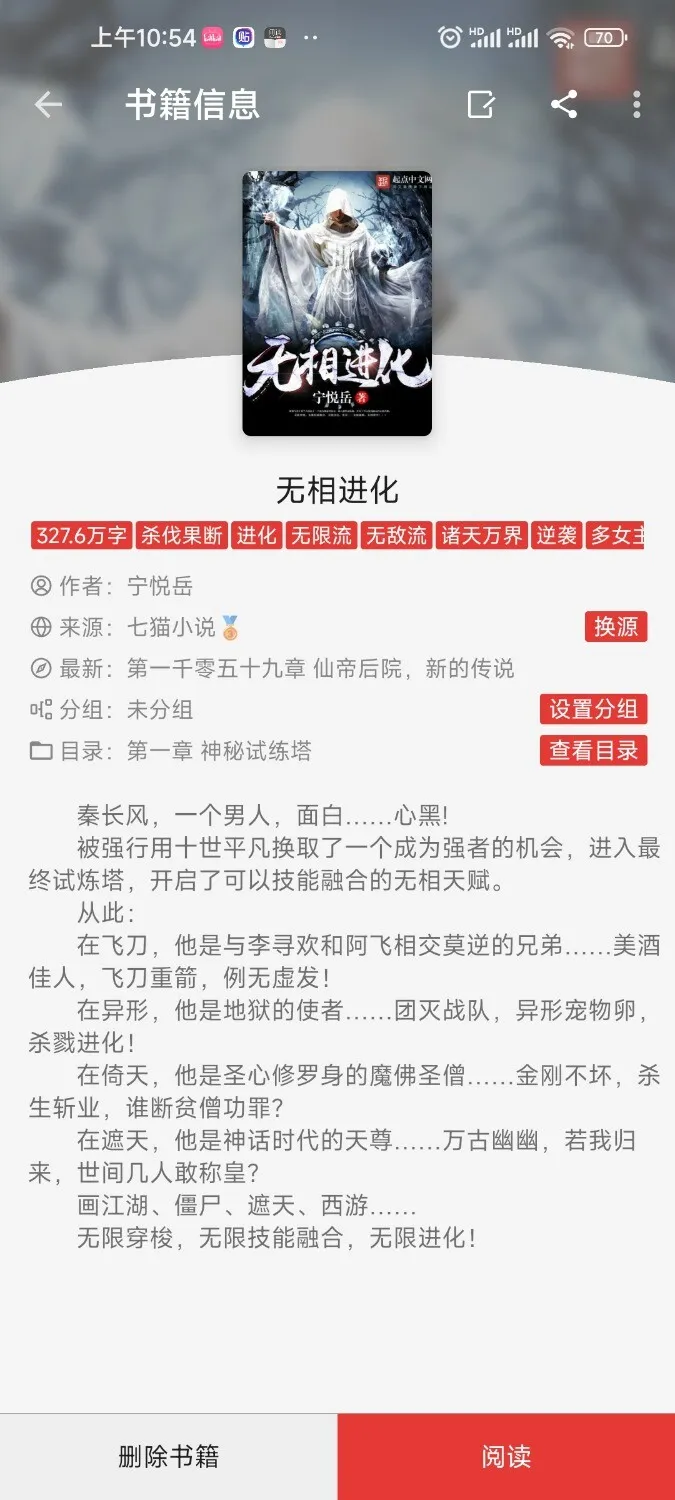Tap 设置分组 to set the group
Screen dimensions: 675x1500
(x=593, y=709)
